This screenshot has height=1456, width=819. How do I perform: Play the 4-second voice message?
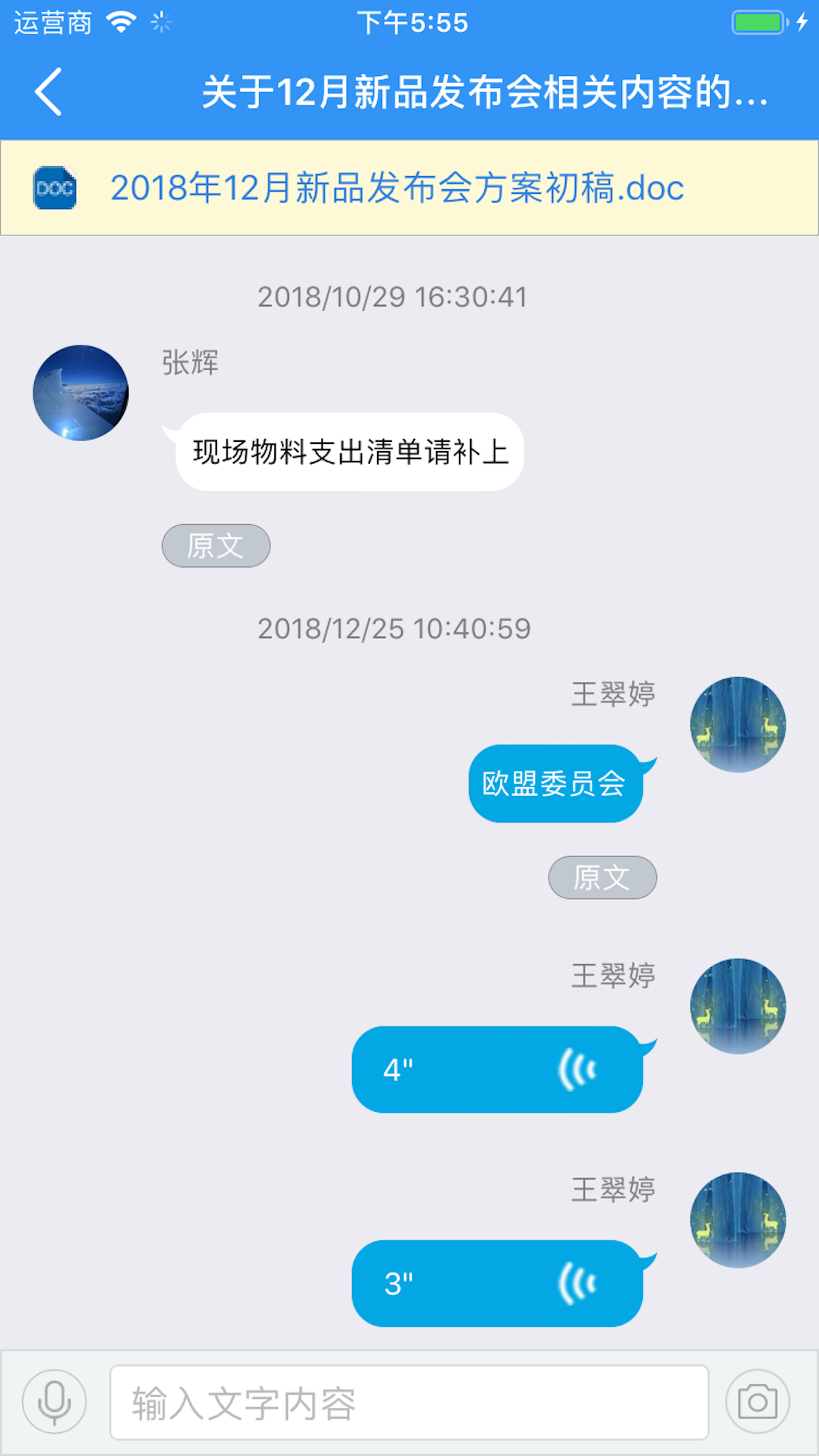tap(497, 1070)
